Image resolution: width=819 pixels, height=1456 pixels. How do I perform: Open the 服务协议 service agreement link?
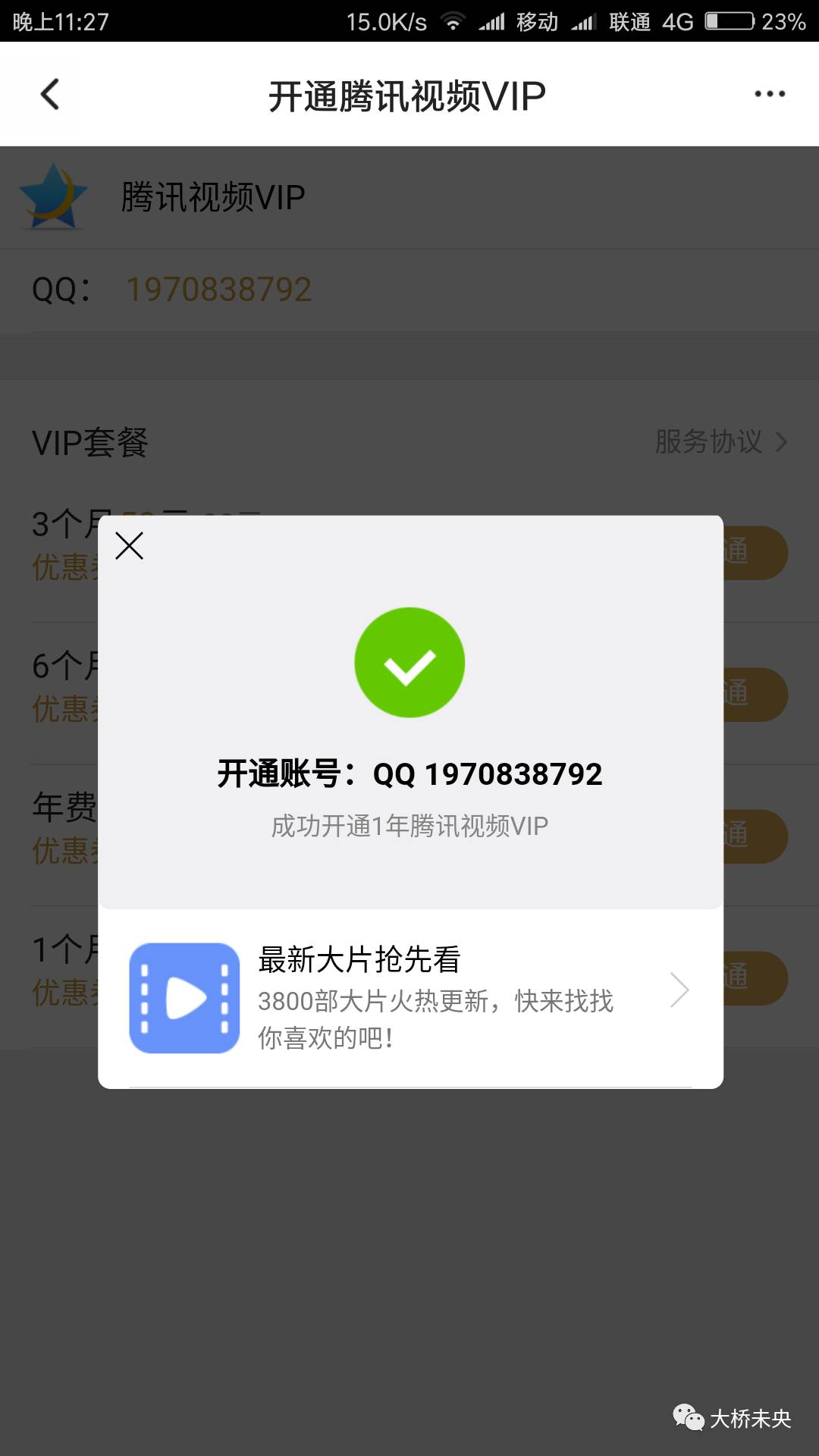709,441
